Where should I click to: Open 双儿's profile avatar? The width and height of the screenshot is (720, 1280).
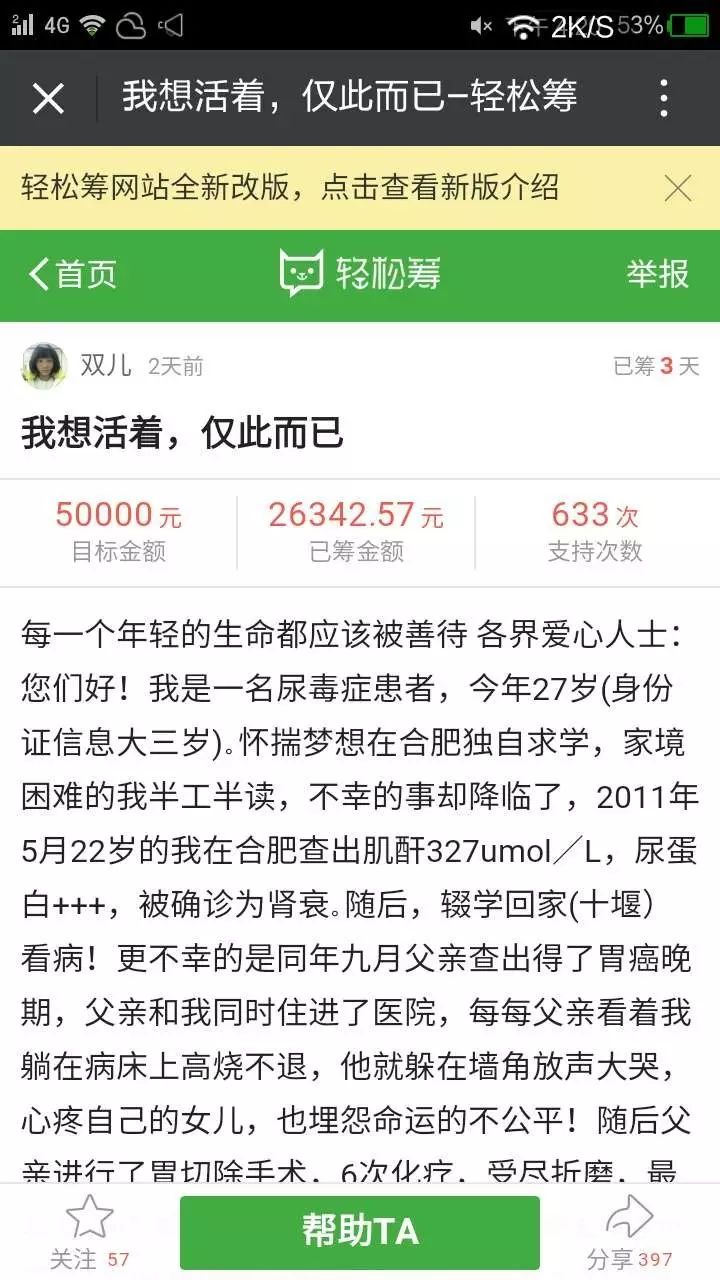[44, 366]
